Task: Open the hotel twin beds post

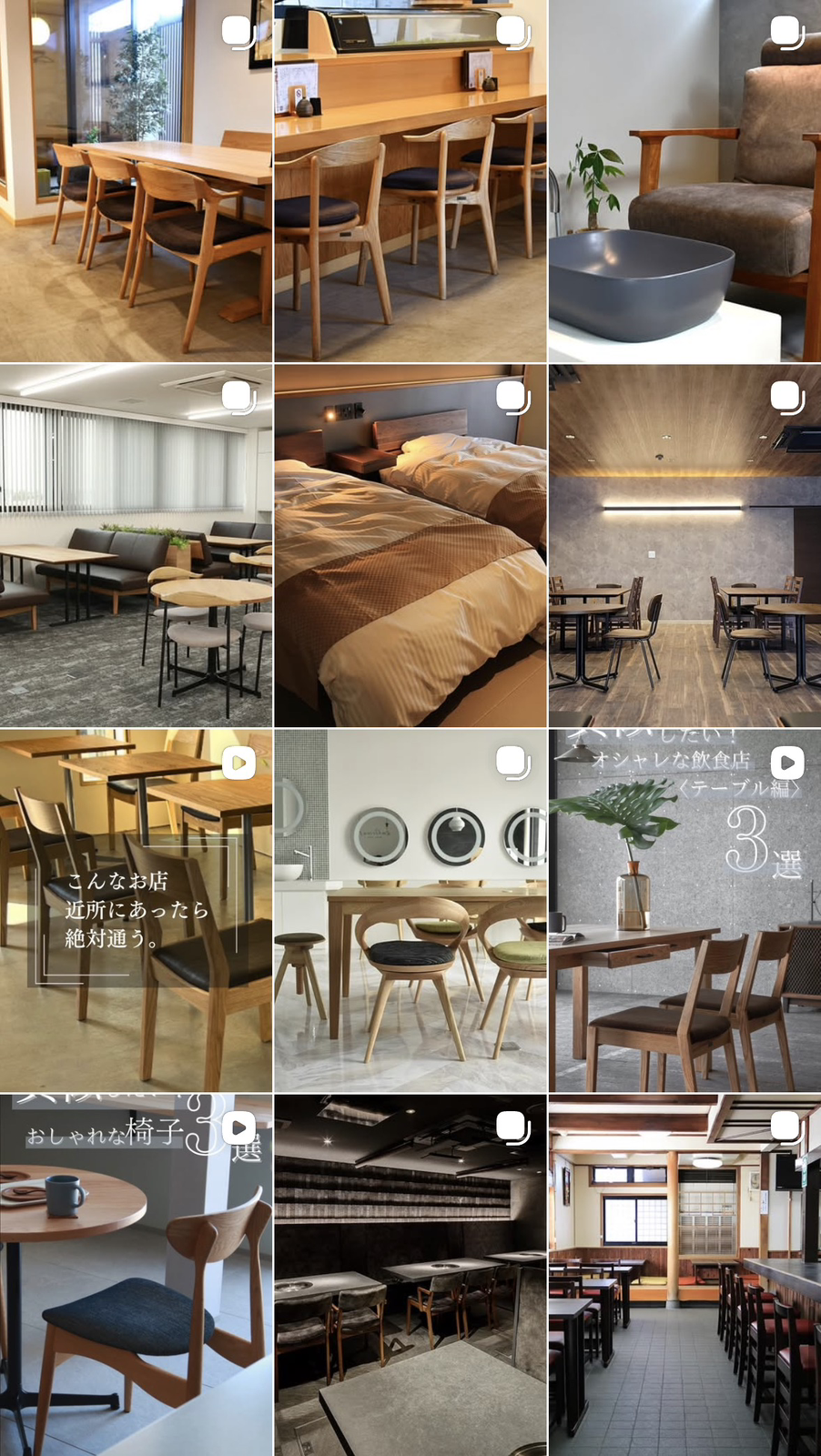Action: click(x=410, y=546)
